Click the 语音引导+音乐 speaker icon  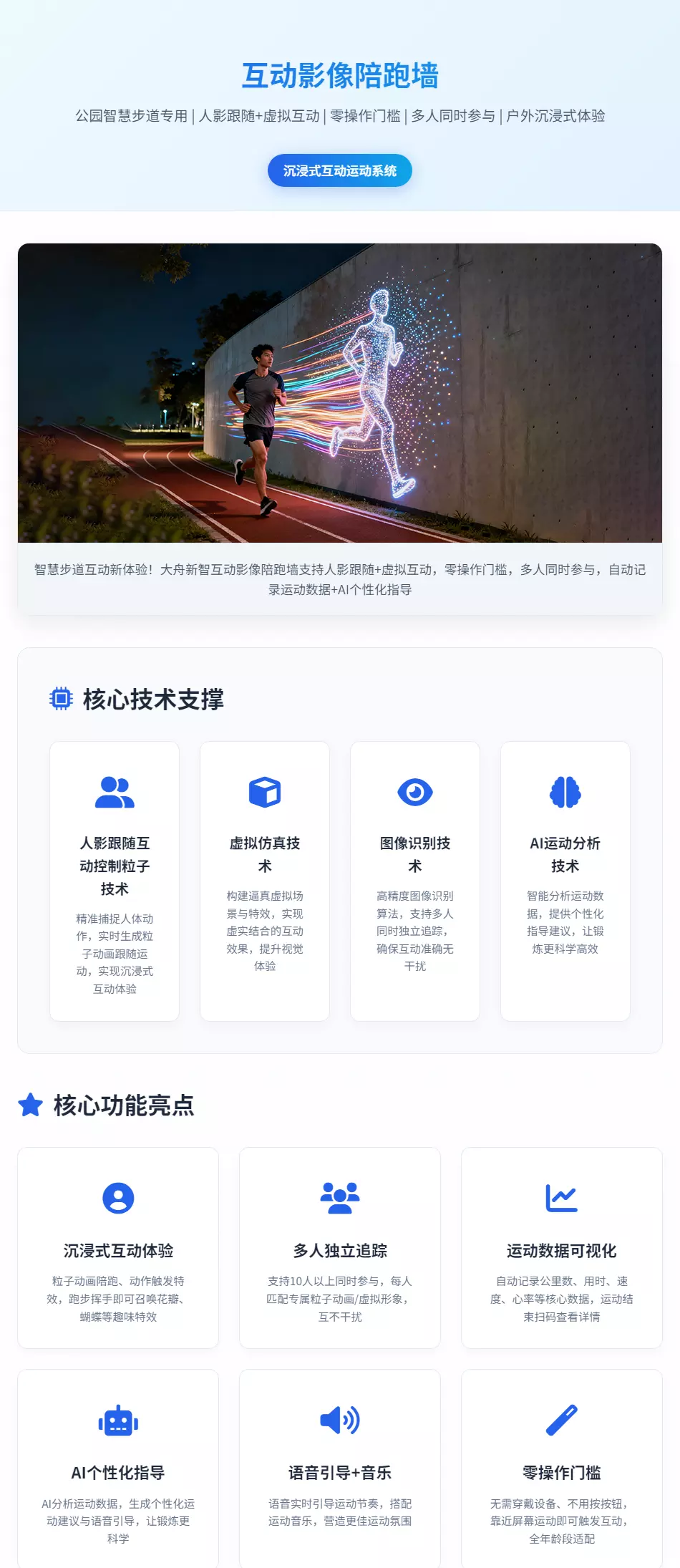pyautogui.click(x=339, y=1421)
